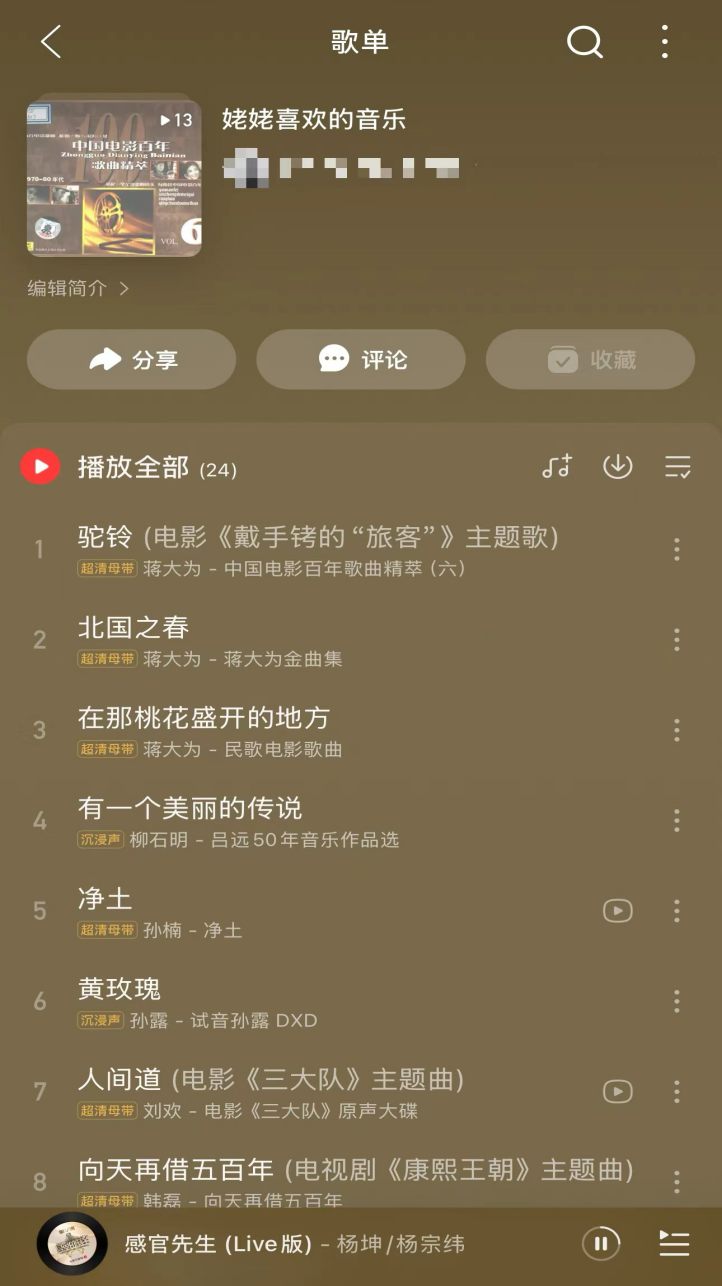Open the rotating album art mini player
Screen dimensions: 722x1286
pyautogui.click(x=72, y=1243)
